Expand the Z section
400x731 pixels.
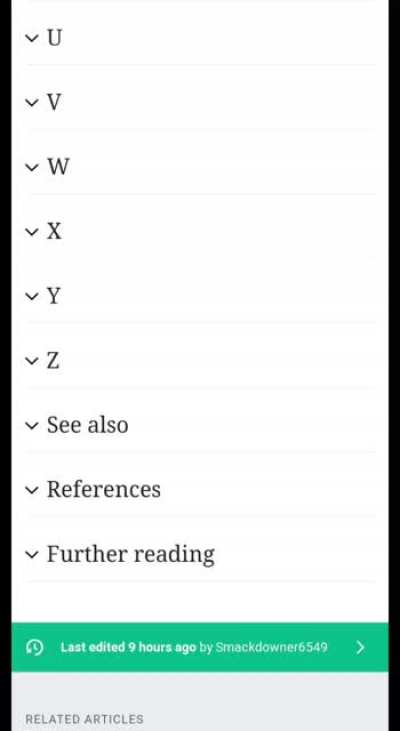coord(200,360)
